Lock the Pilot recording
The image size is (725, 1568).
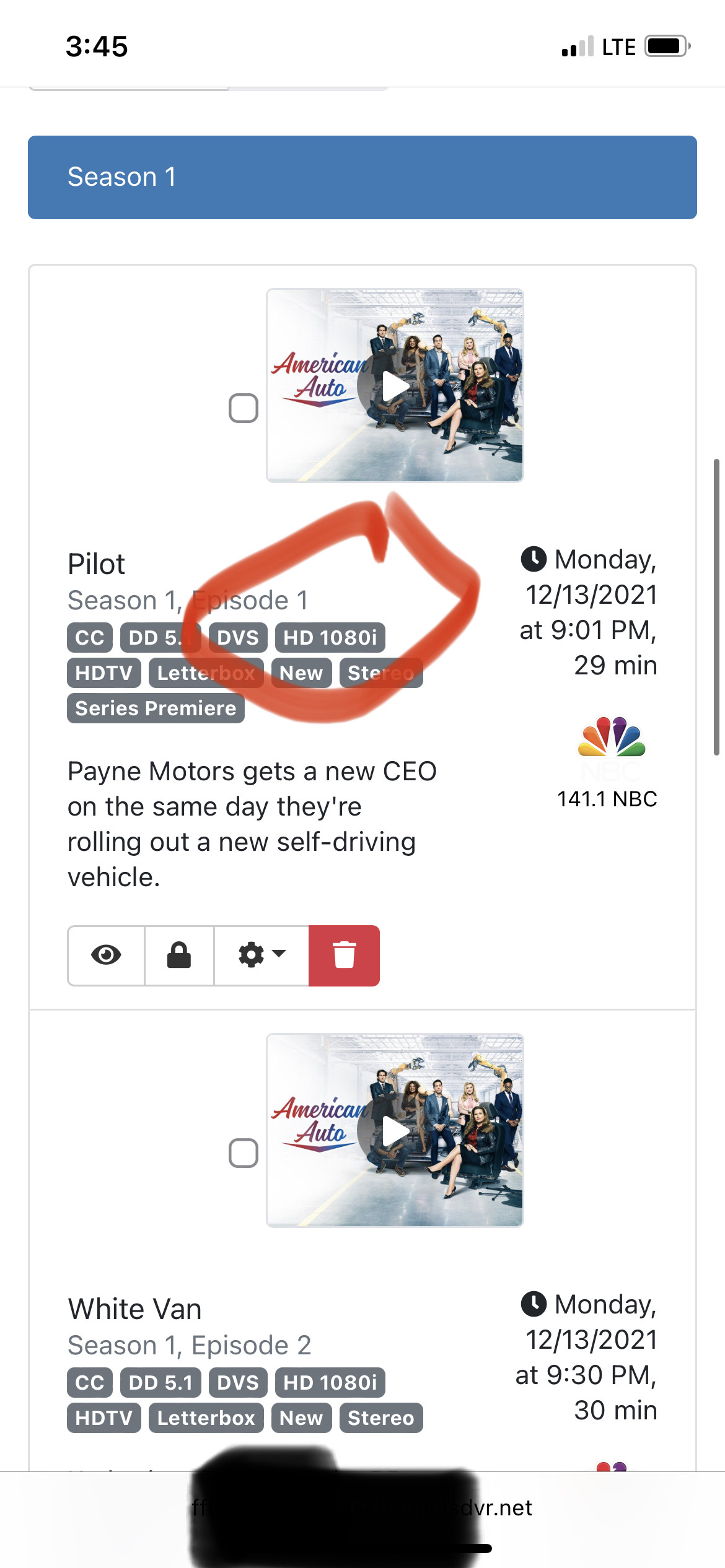point(179,955)
